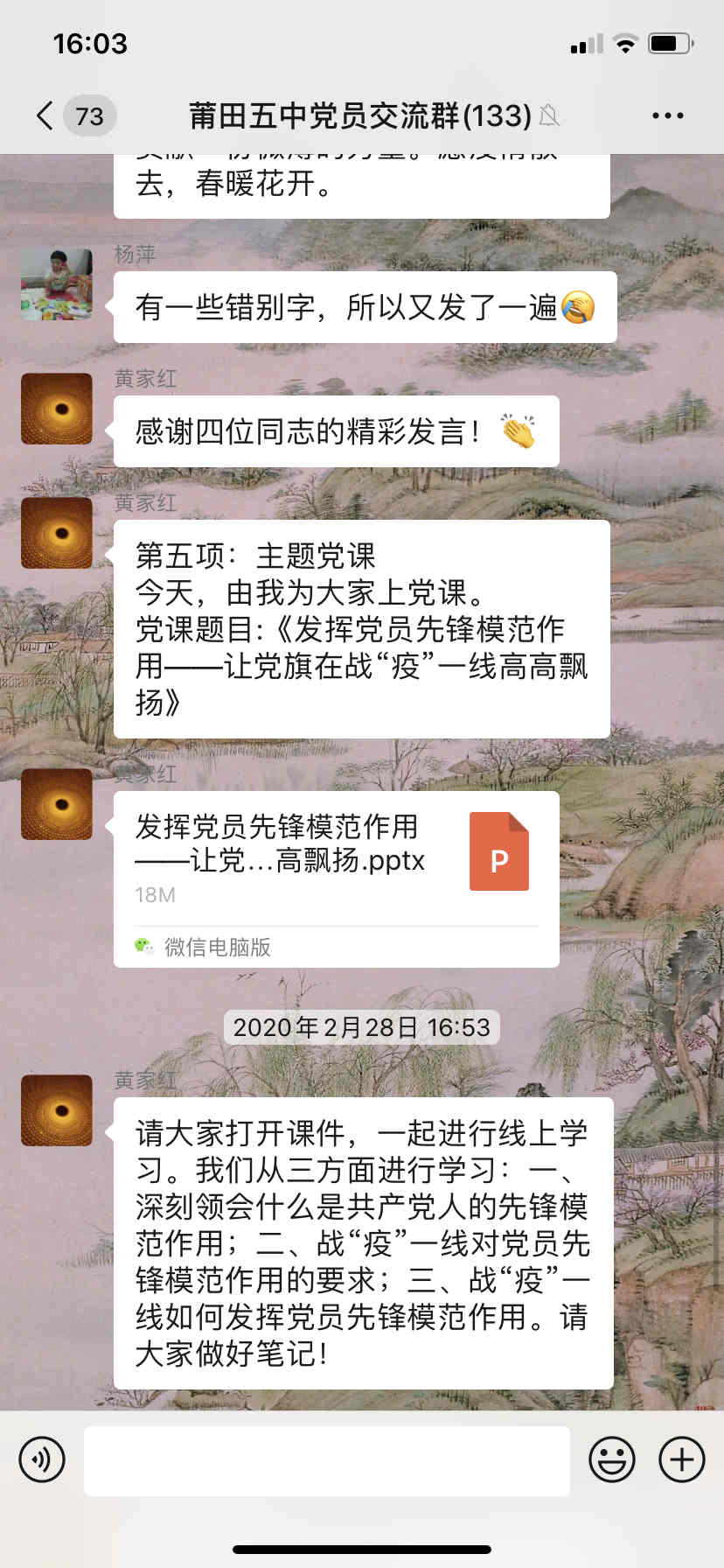
Task: Open the emoji sticker panel
Action: [x=611, y=1459]
